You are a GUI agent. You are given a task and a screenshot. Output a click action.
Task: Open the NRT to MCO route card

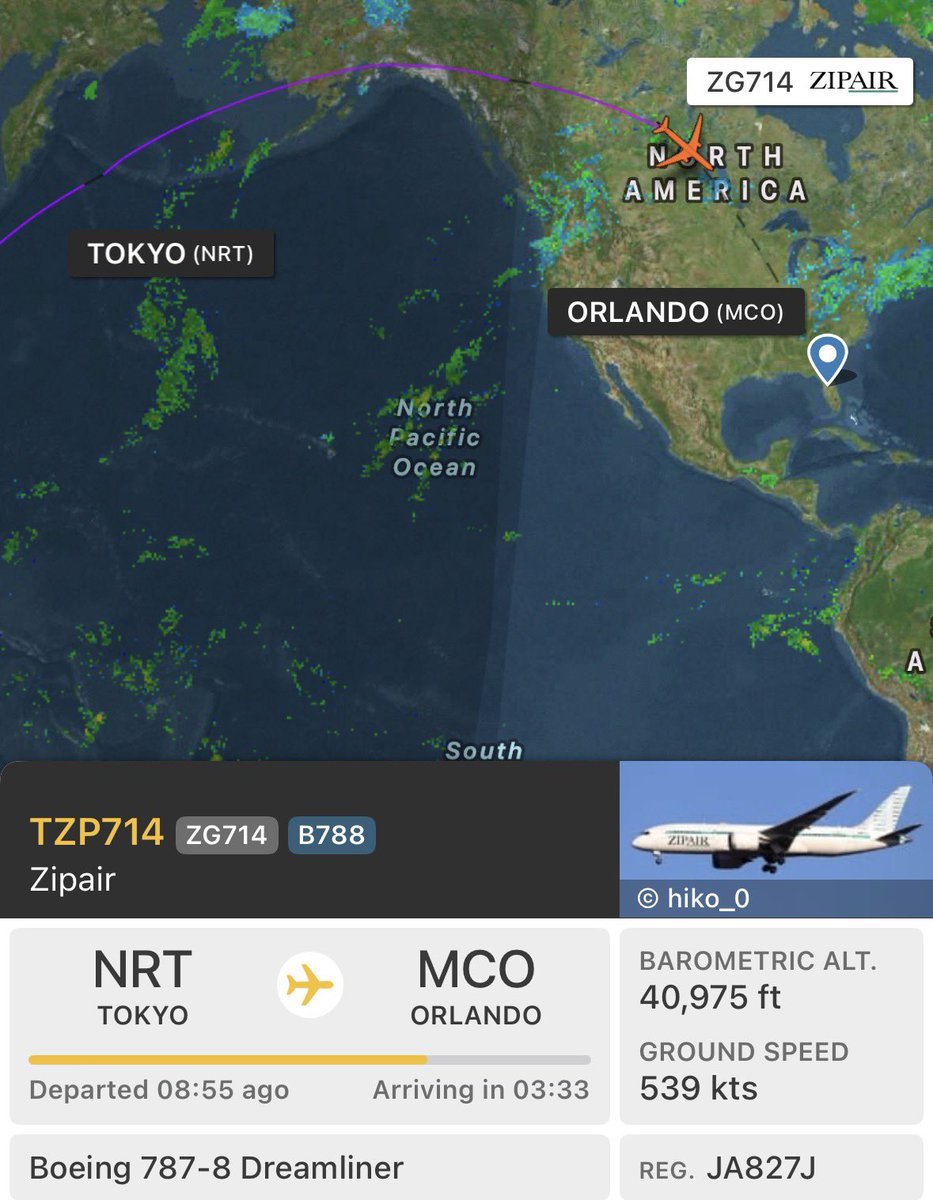point(309,1025)
